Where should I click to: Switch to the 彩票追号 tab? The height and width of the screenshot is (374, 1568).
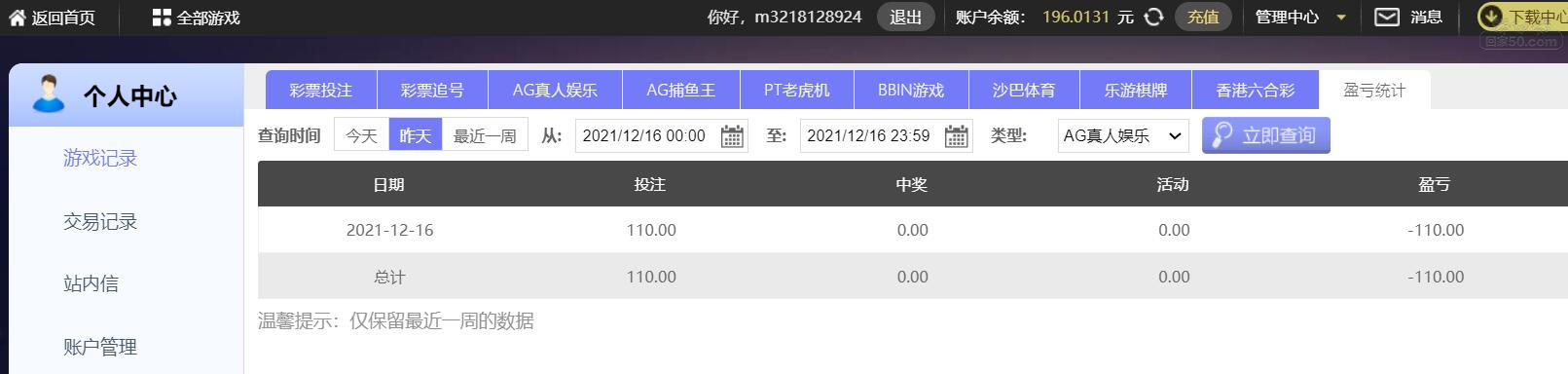pyautogui.click(x=432, y=90)
